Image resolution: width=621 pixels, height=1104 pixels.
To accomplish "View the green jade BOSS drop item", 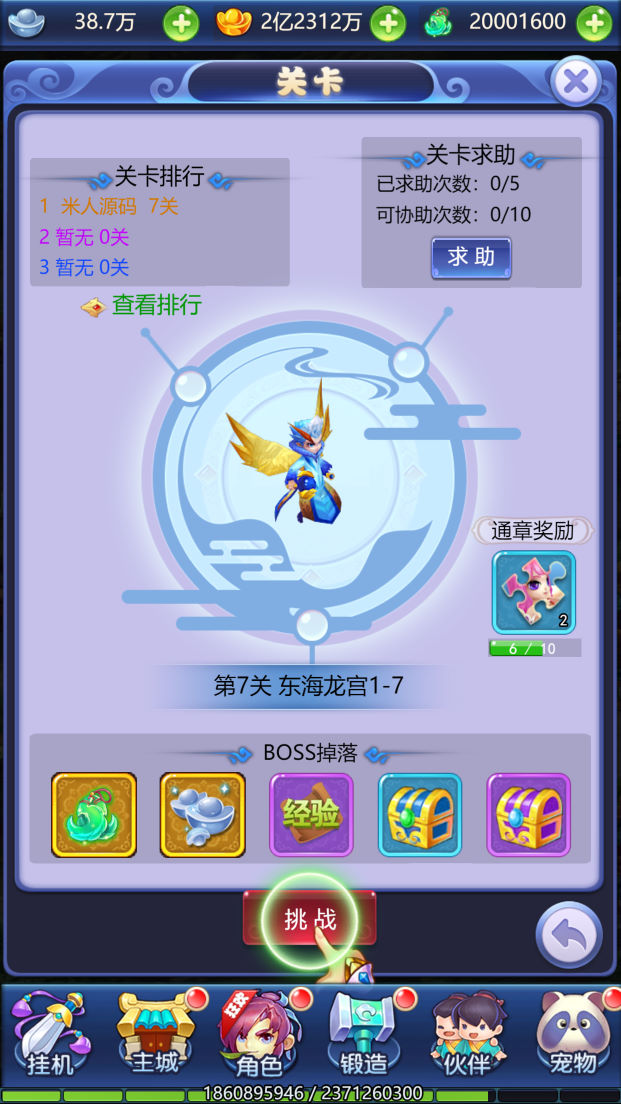I will click(x=94, y=815).
